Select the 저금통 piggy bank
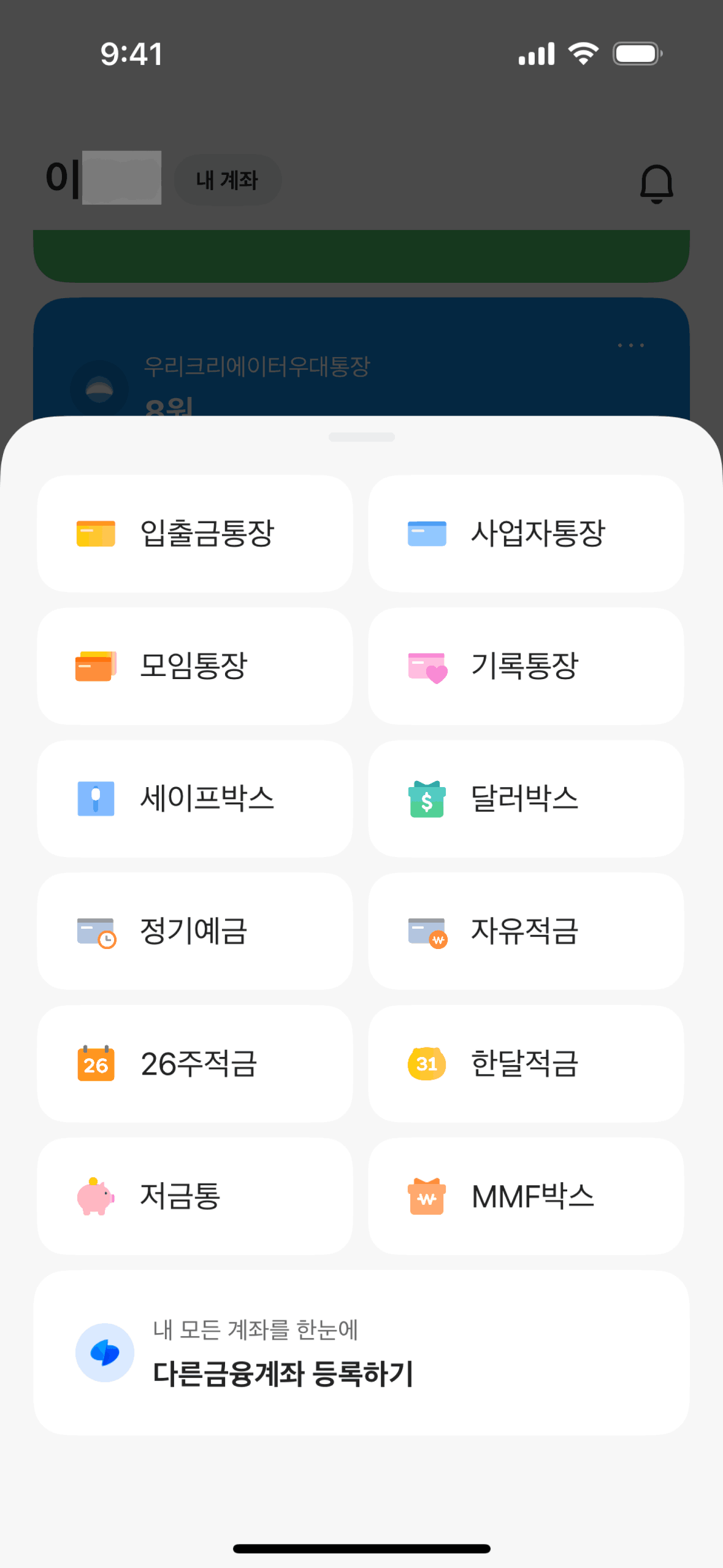This screenshot has height=1568, width=723. pyautogui.click(x=194, y=1196)
